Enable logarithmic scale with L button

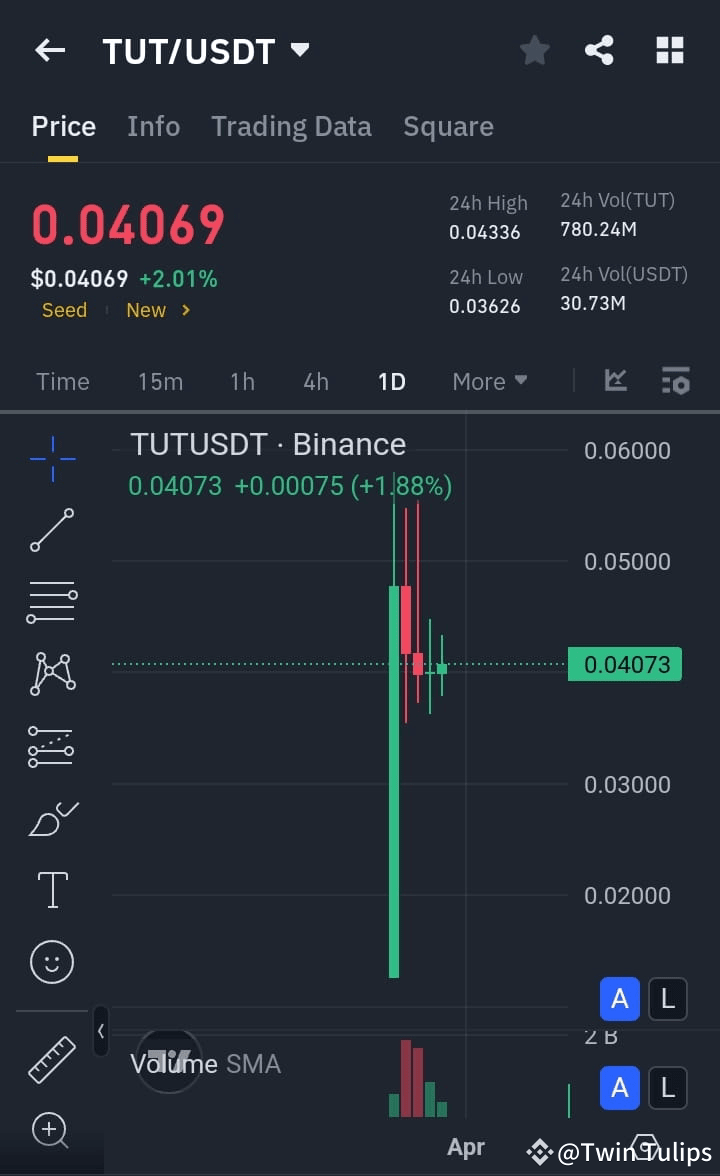[x=667, y=998]
